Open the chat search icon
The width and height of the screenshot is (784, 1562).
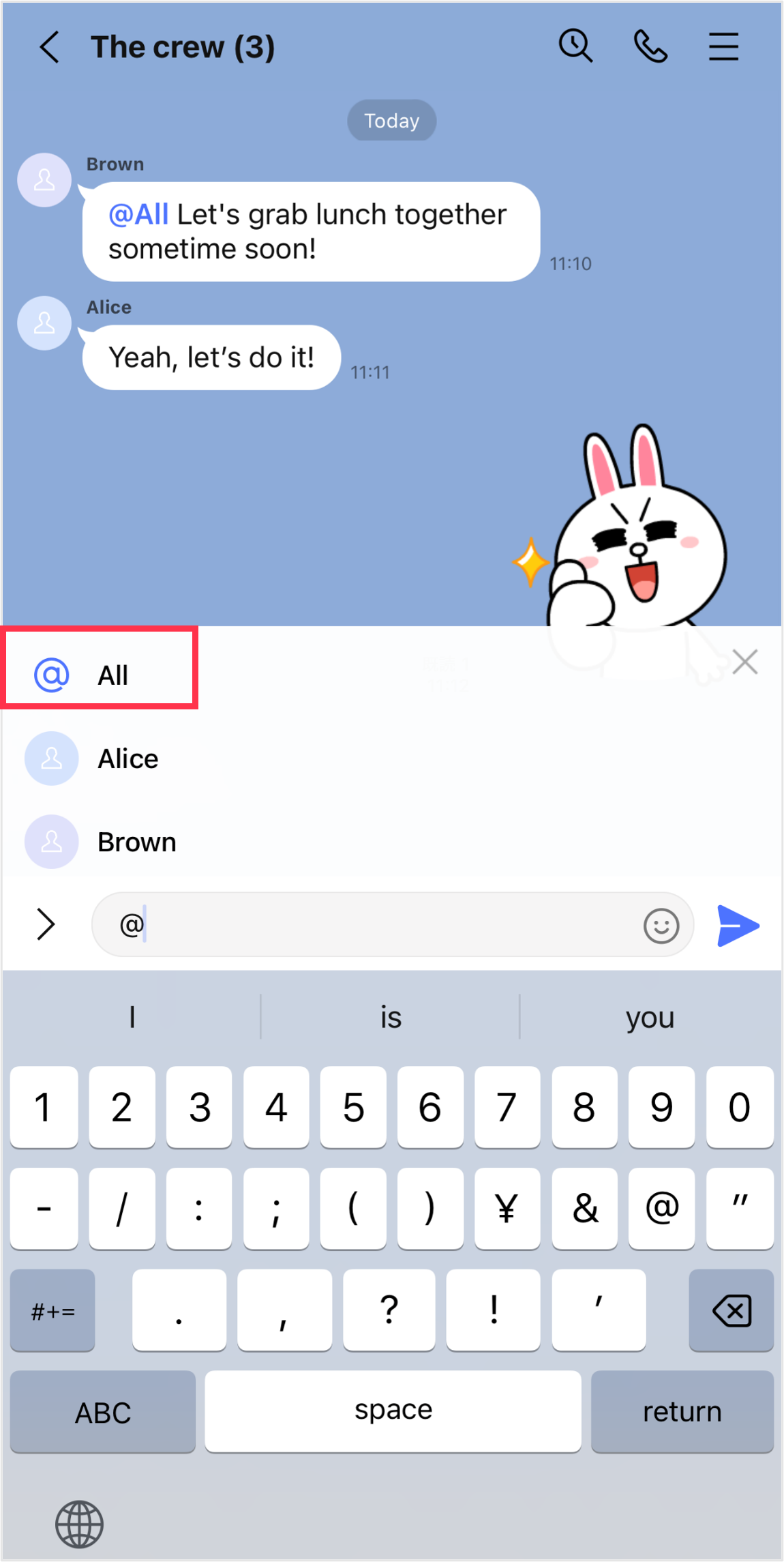point(576,46)
